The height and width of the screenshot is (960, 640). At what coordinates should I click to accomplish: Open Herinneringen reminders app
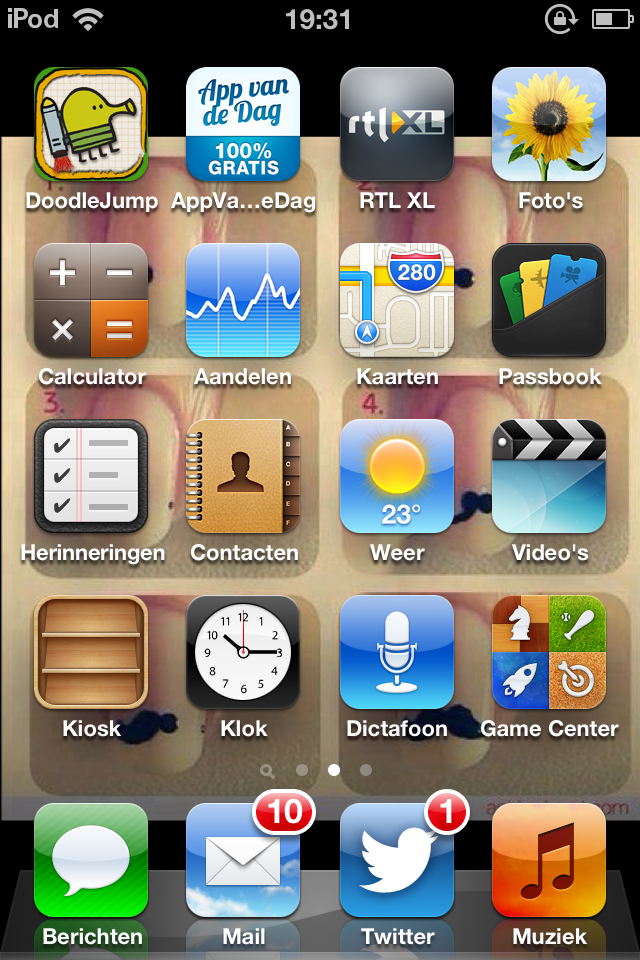[x=91, y=477]
